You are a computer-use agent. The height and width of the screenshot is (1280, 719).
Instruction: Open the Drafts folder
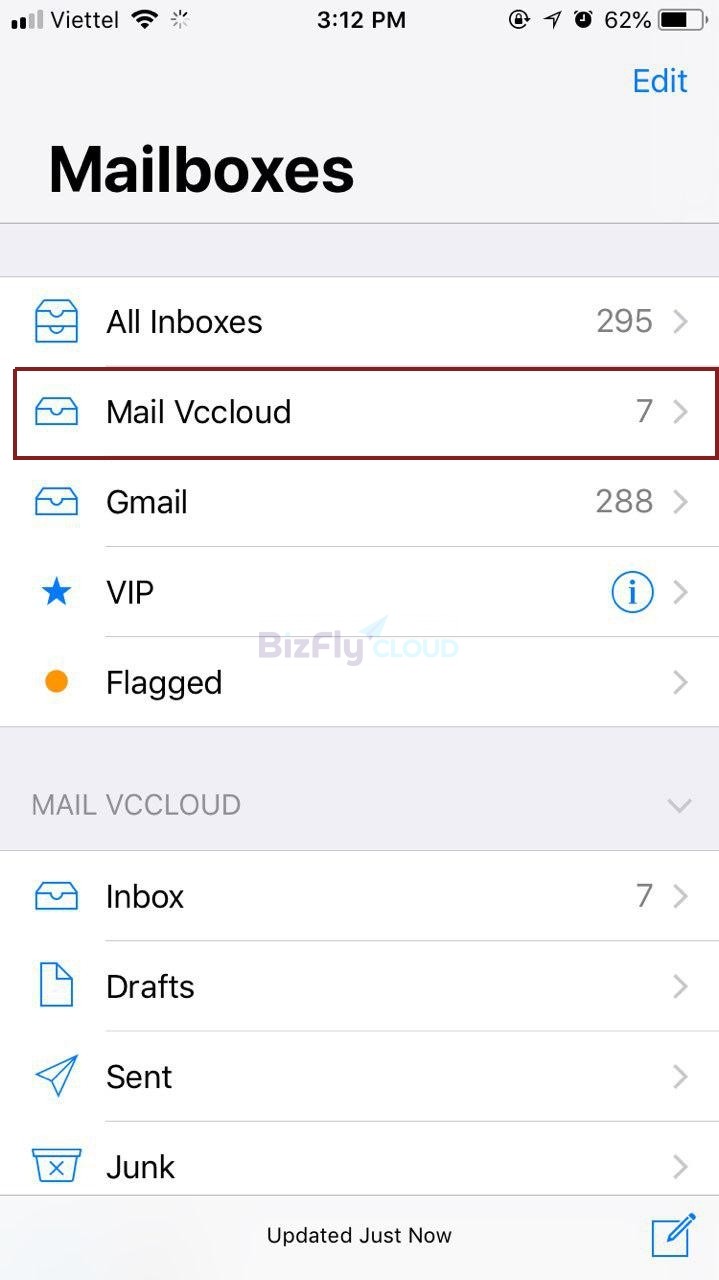coord(360,986)
